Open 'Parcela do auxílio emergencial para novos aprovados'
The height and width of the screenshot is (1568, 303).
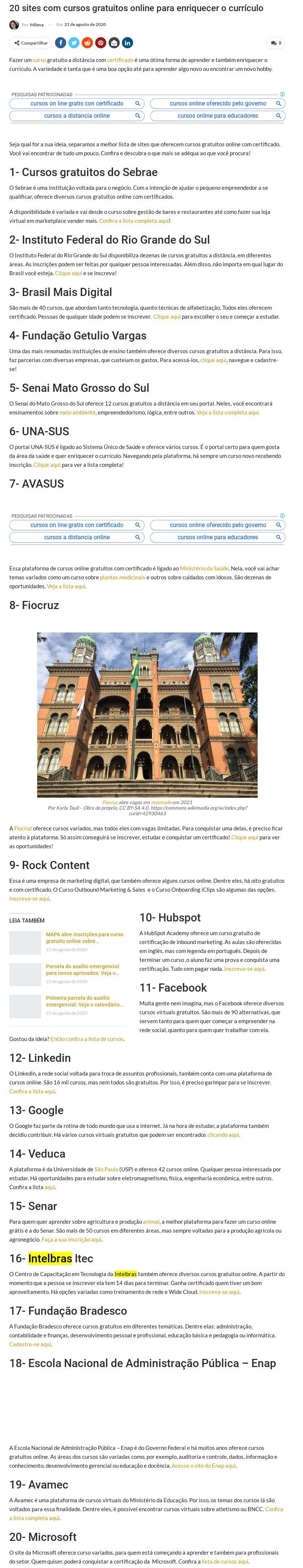coord(82,969)
